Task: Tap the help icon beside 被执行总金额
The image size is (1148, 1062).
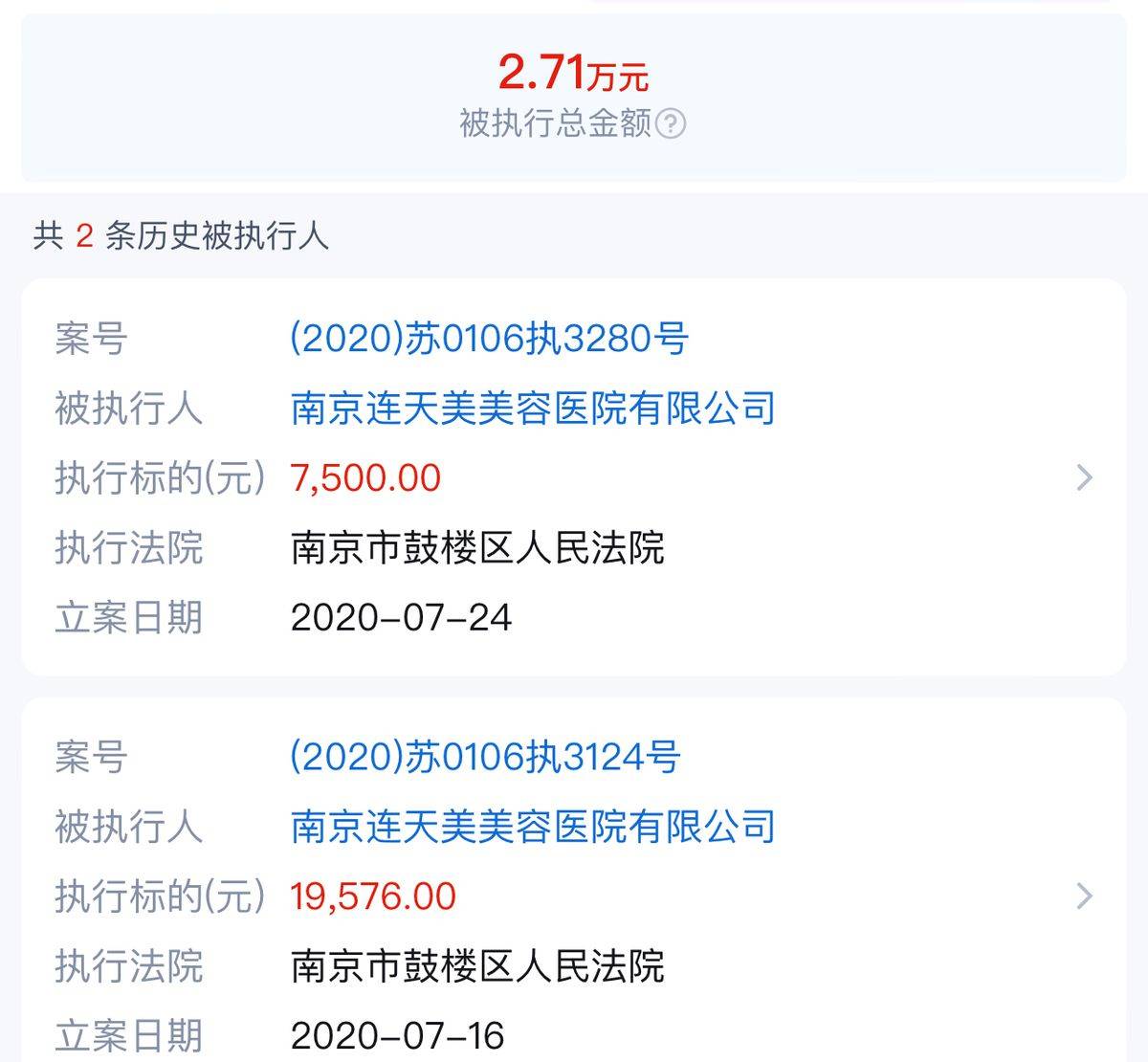Action: [x=671, y=124]
